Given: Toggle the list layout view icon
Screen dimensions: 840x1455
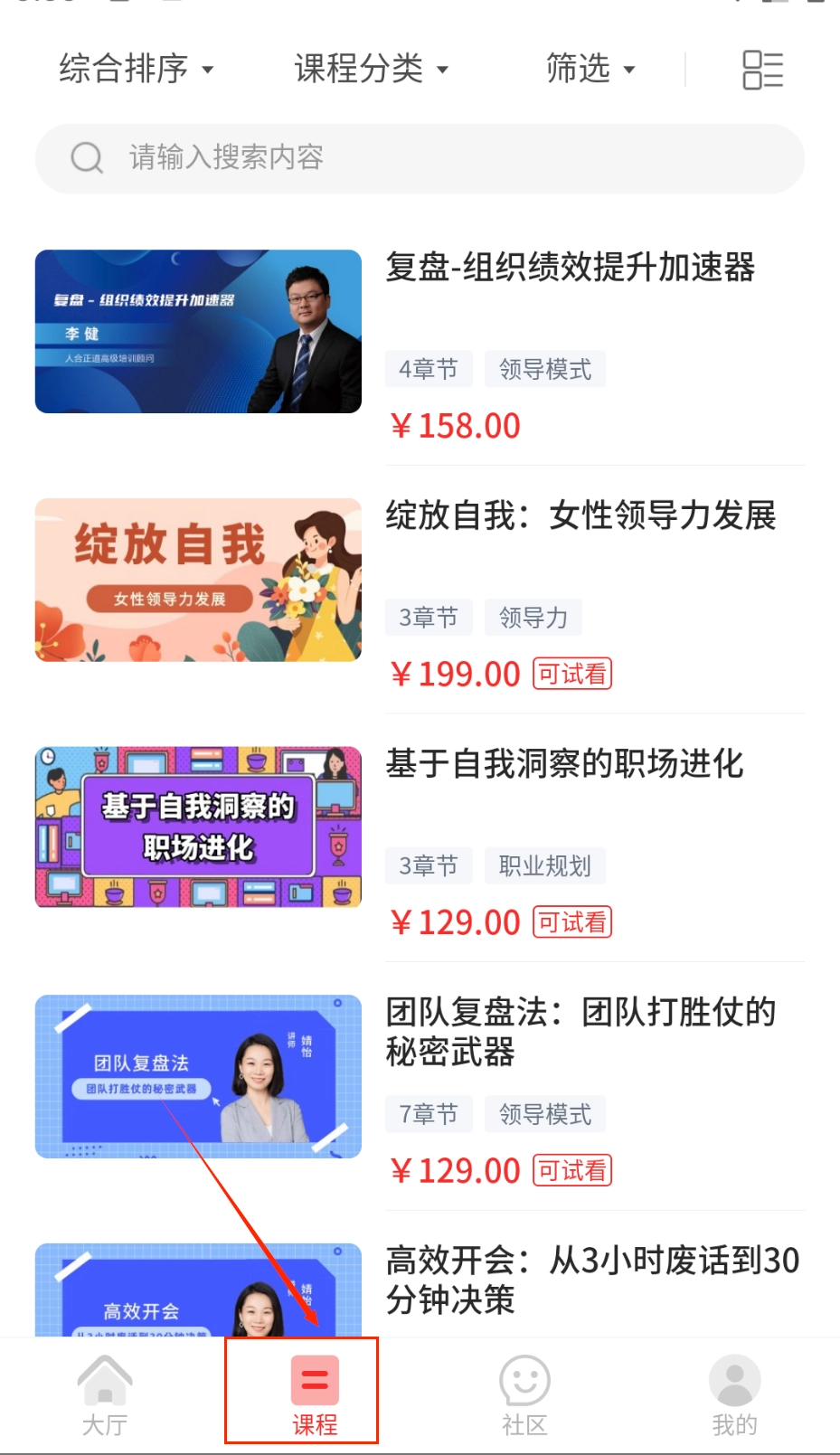Looking at the screenshot, I should tap(762, 70).
